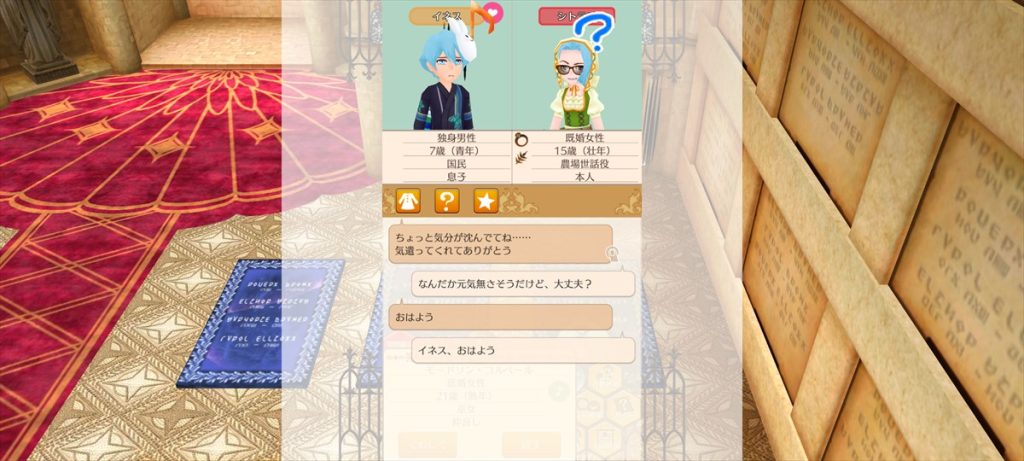Tap the star favorite icon
This screenshot has height=461, width=1024.
[x=485, y=201]
